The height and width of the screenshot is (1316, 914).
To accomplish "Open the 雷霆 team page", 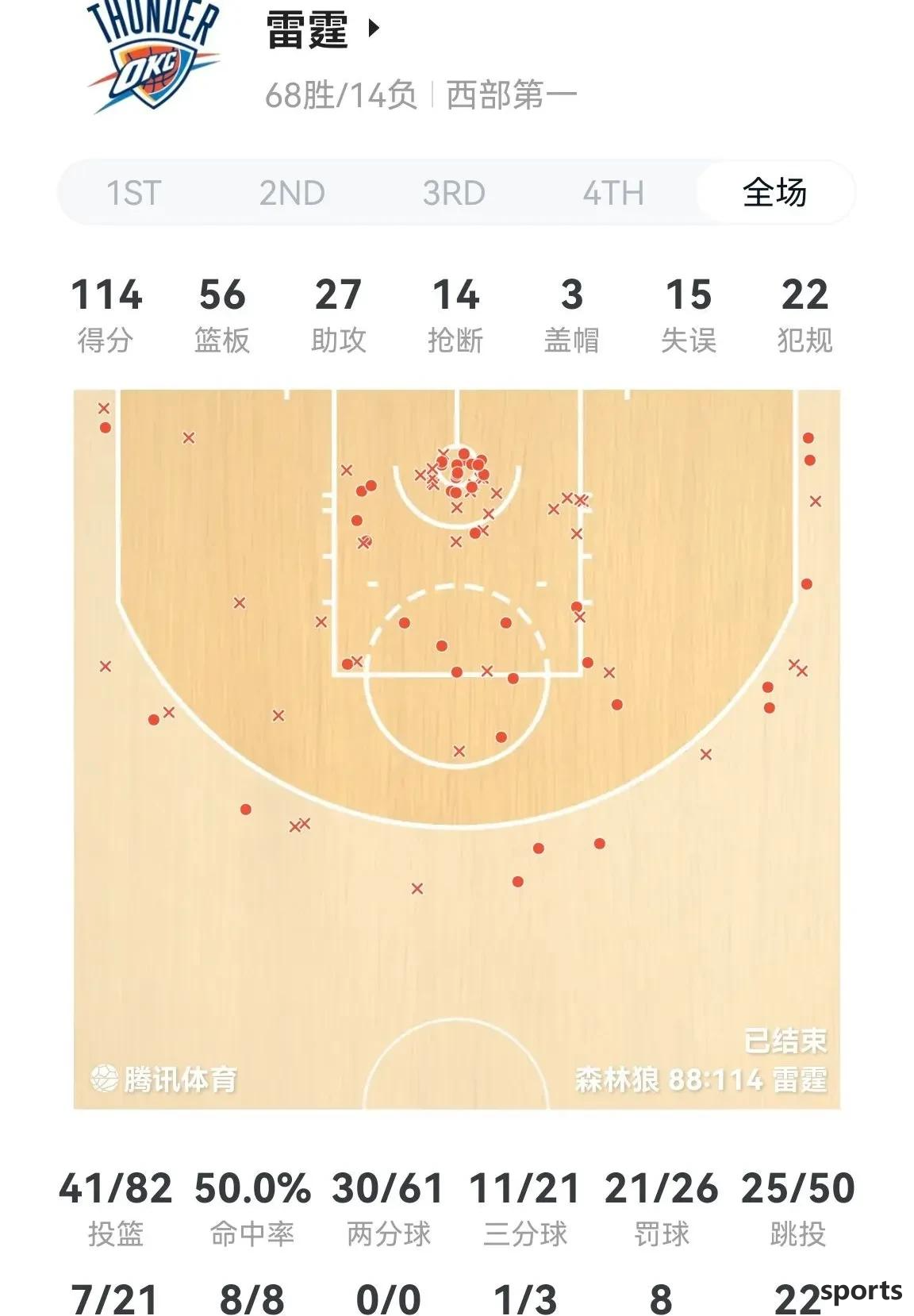I will (321, 30).
